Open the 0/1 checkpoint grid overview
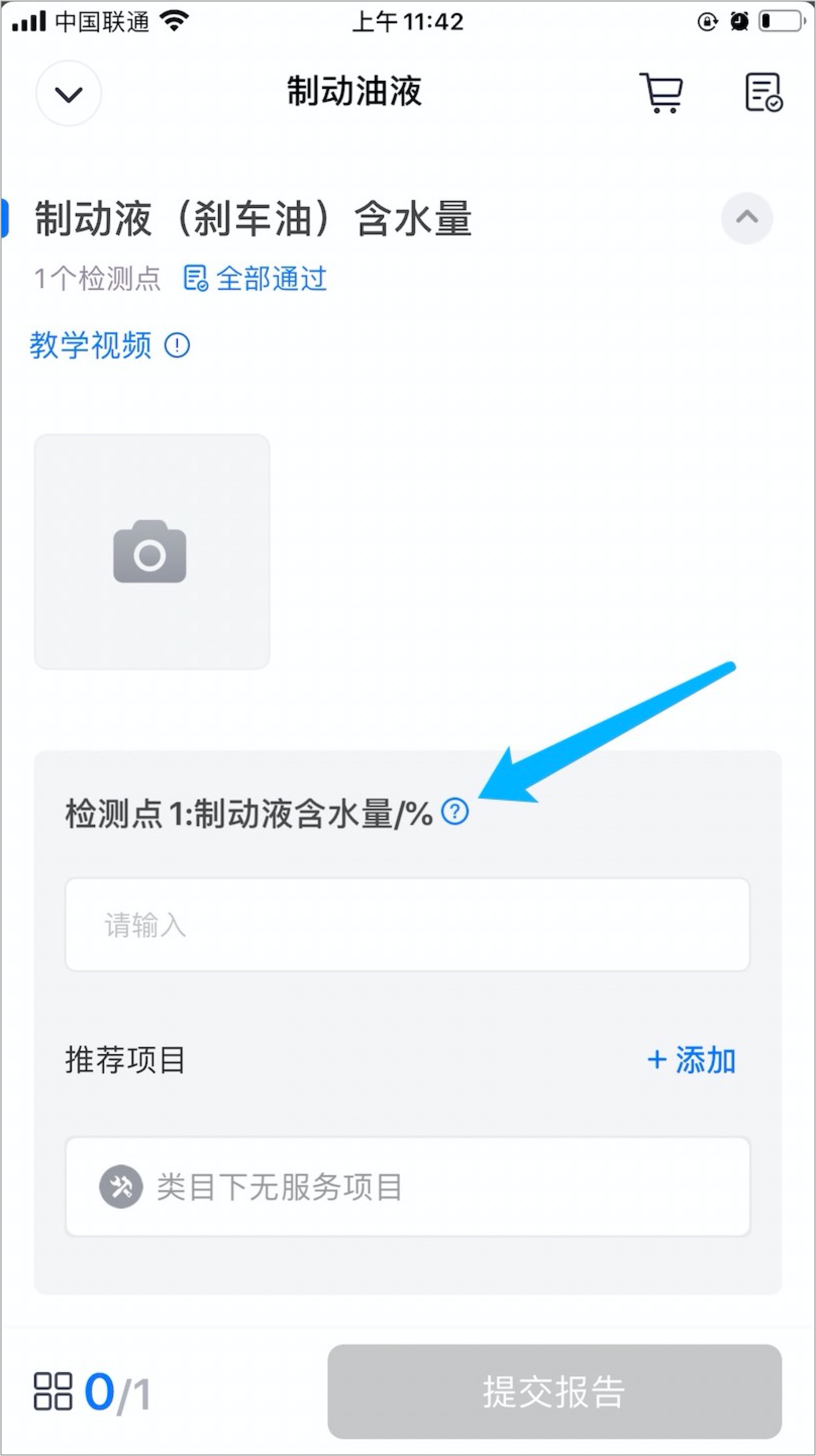Image resolution: width=816 pixels, height=1456 pixels. 90,1391
